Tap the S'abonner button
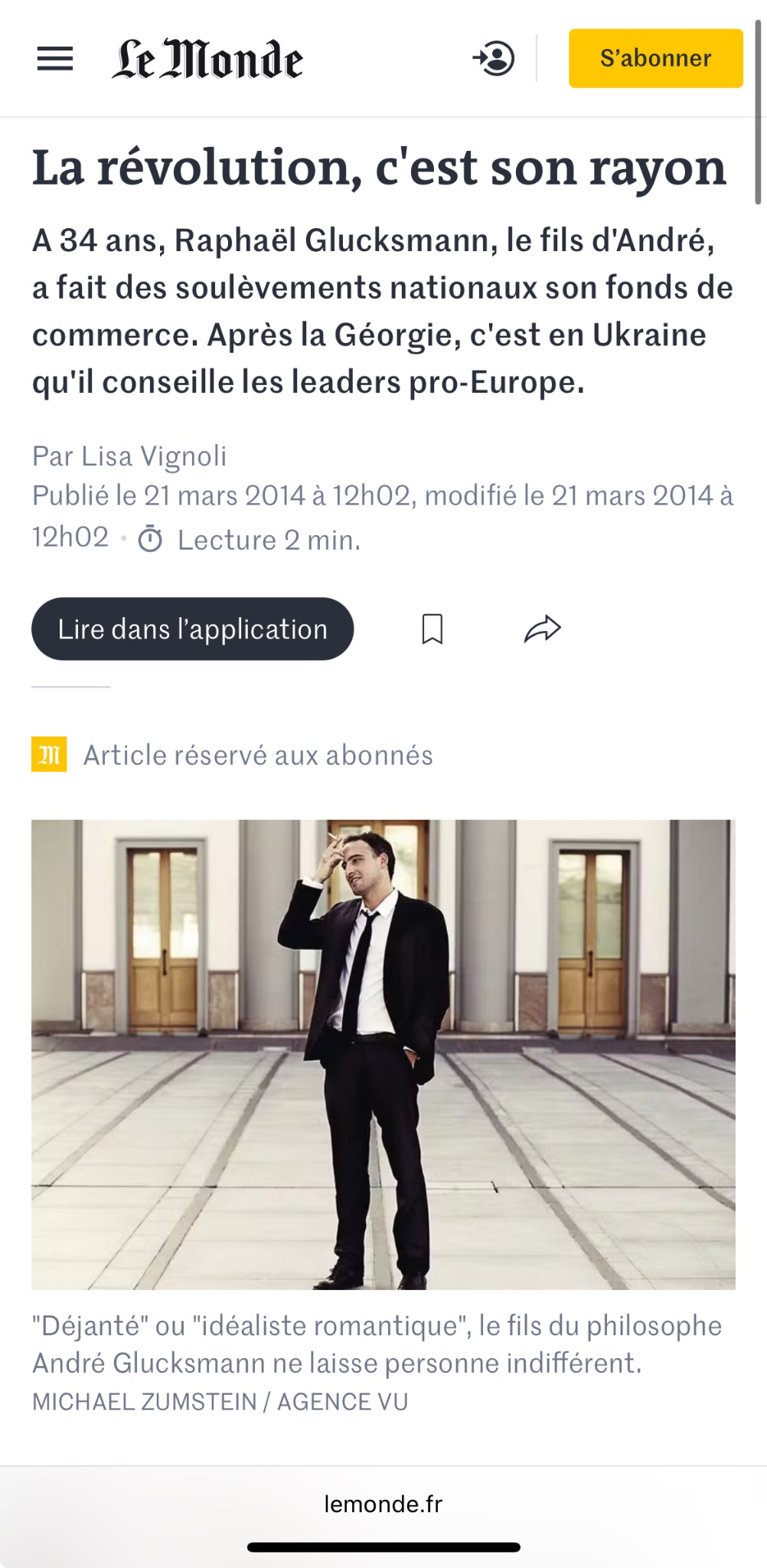The image size is (767, 1568). pos(655,58)
